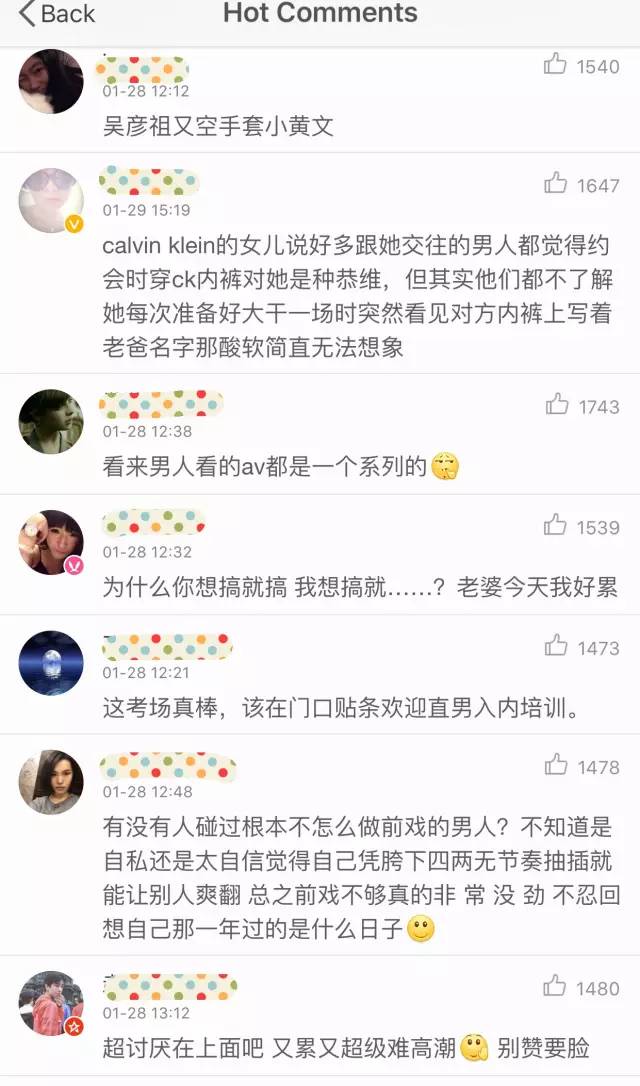Viewport: 640px width, 1086px height.
Task: Open the comment starting with 这考场真棒
Action: point(341,708)
